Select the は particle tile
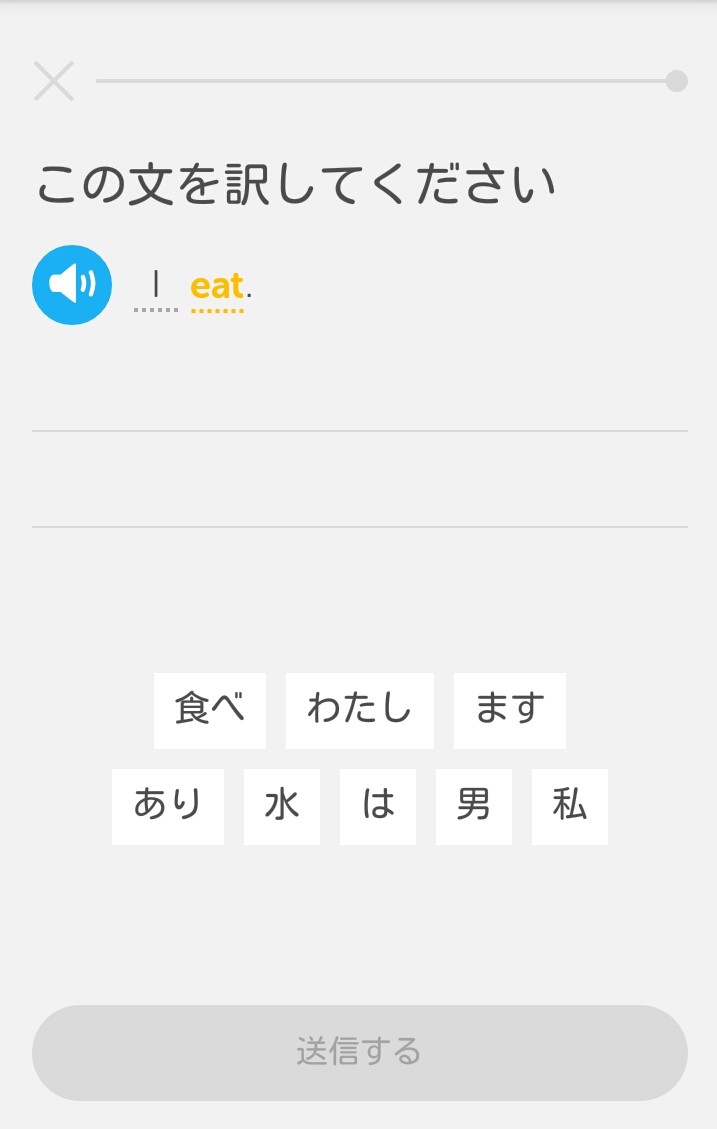 coord(378,806)
